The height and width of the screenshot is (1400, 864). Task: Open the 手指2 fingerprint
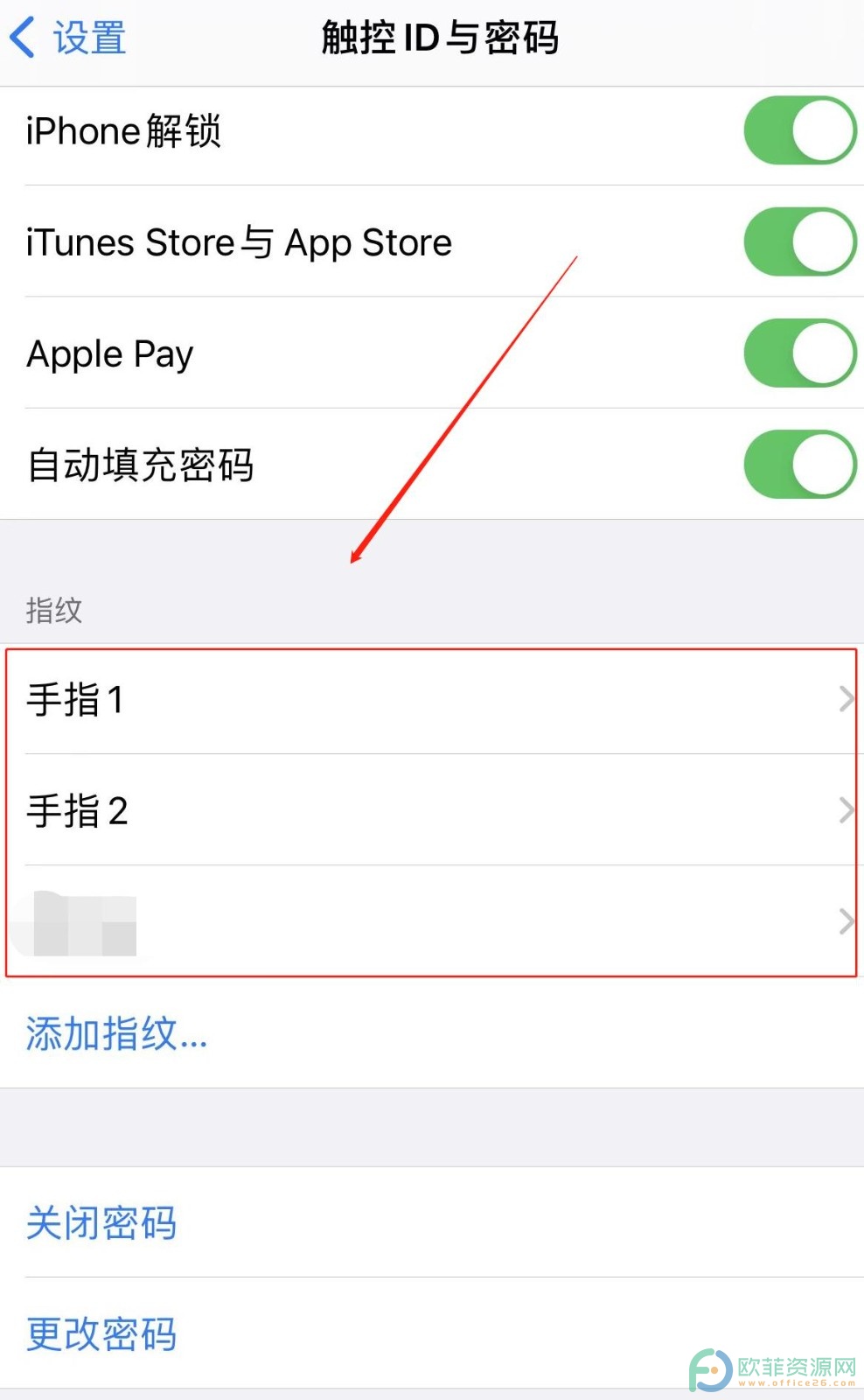click(432, 810)
